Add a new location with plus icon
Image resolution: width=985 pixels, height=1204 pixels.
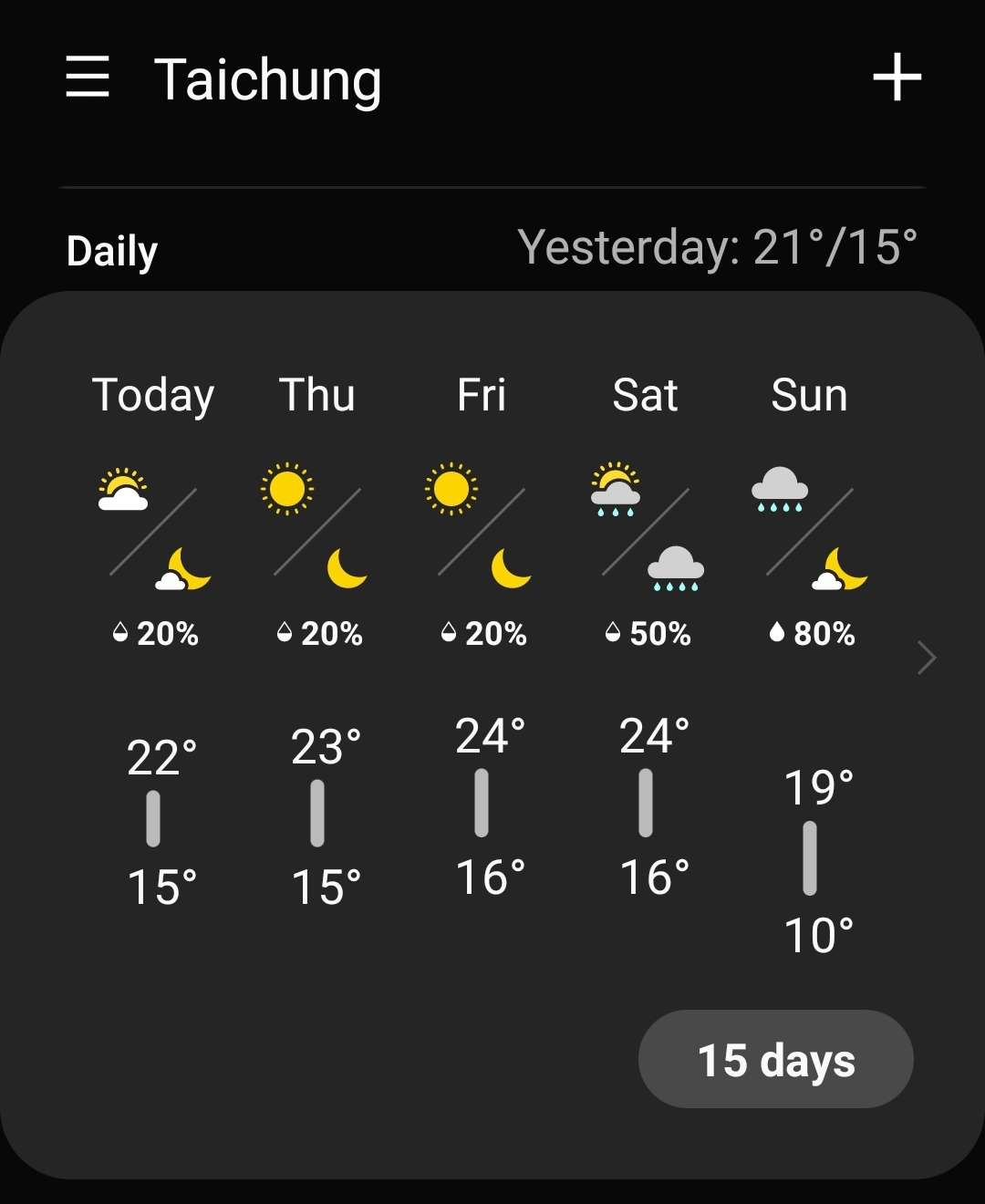pyautogui.click(x=897, y=78)
